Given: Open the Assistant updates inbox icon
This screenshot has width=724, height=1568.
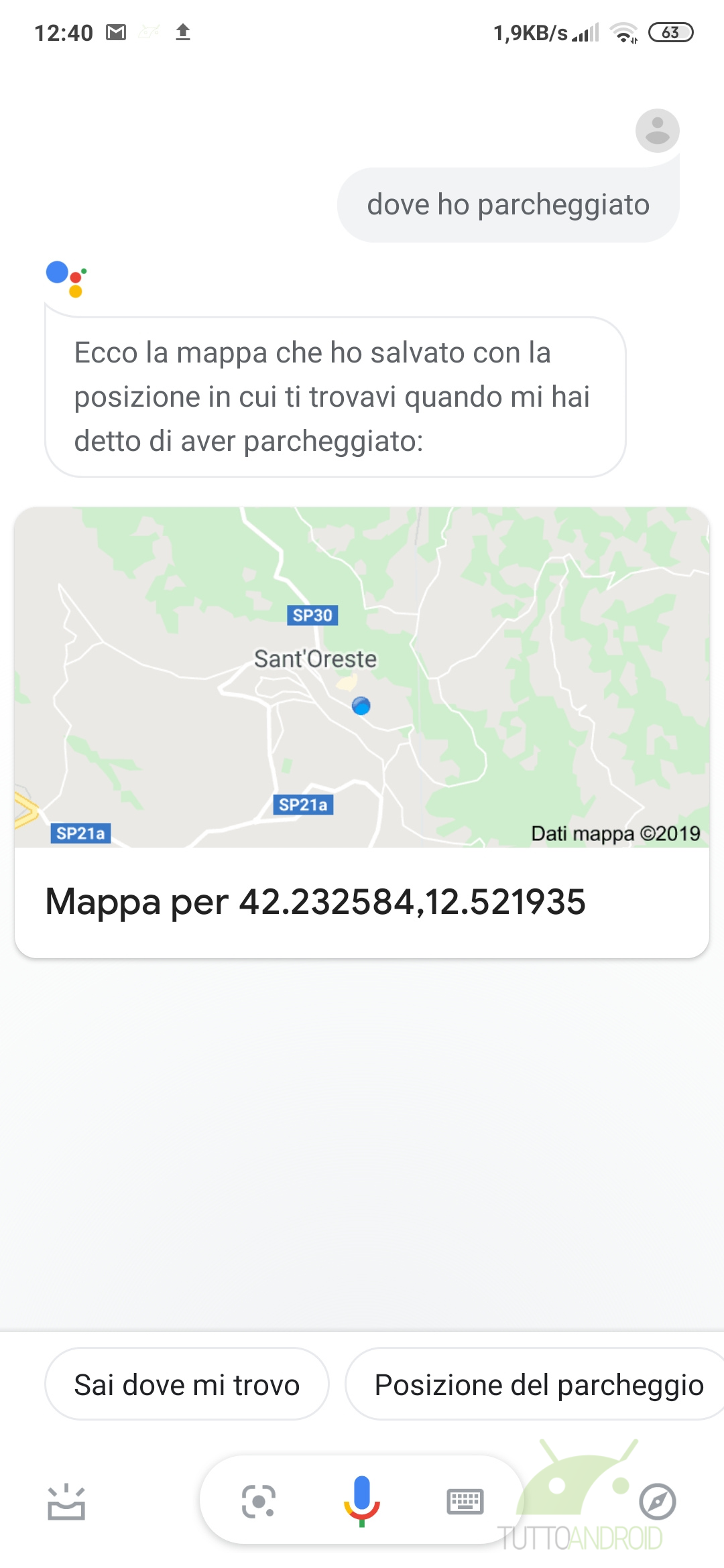Looking at the screenshot, I should click(66, 1502).
